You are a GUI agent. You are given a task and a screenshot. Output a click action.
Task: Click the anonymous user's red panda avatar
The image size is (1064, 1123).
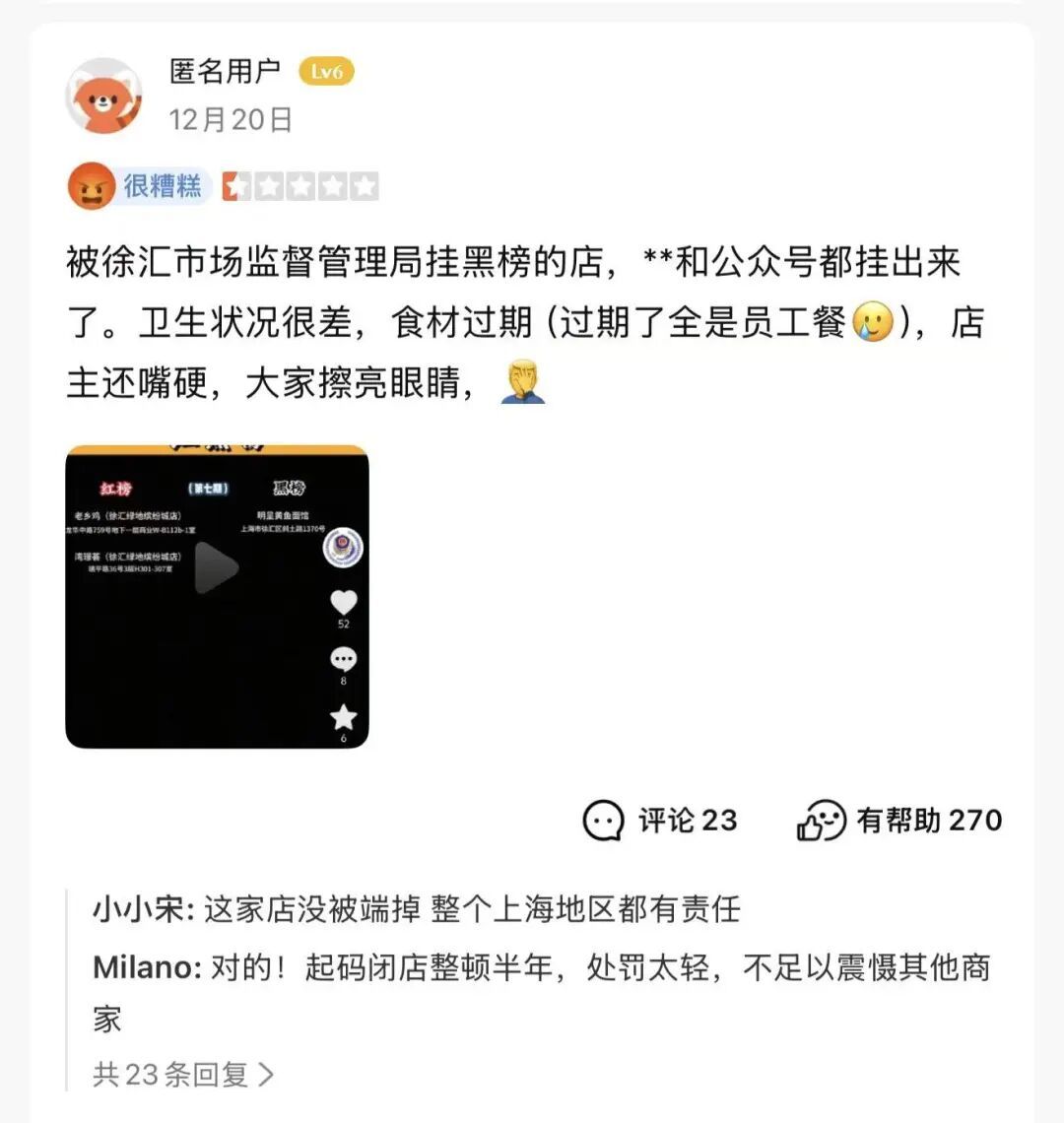[105, 94]
